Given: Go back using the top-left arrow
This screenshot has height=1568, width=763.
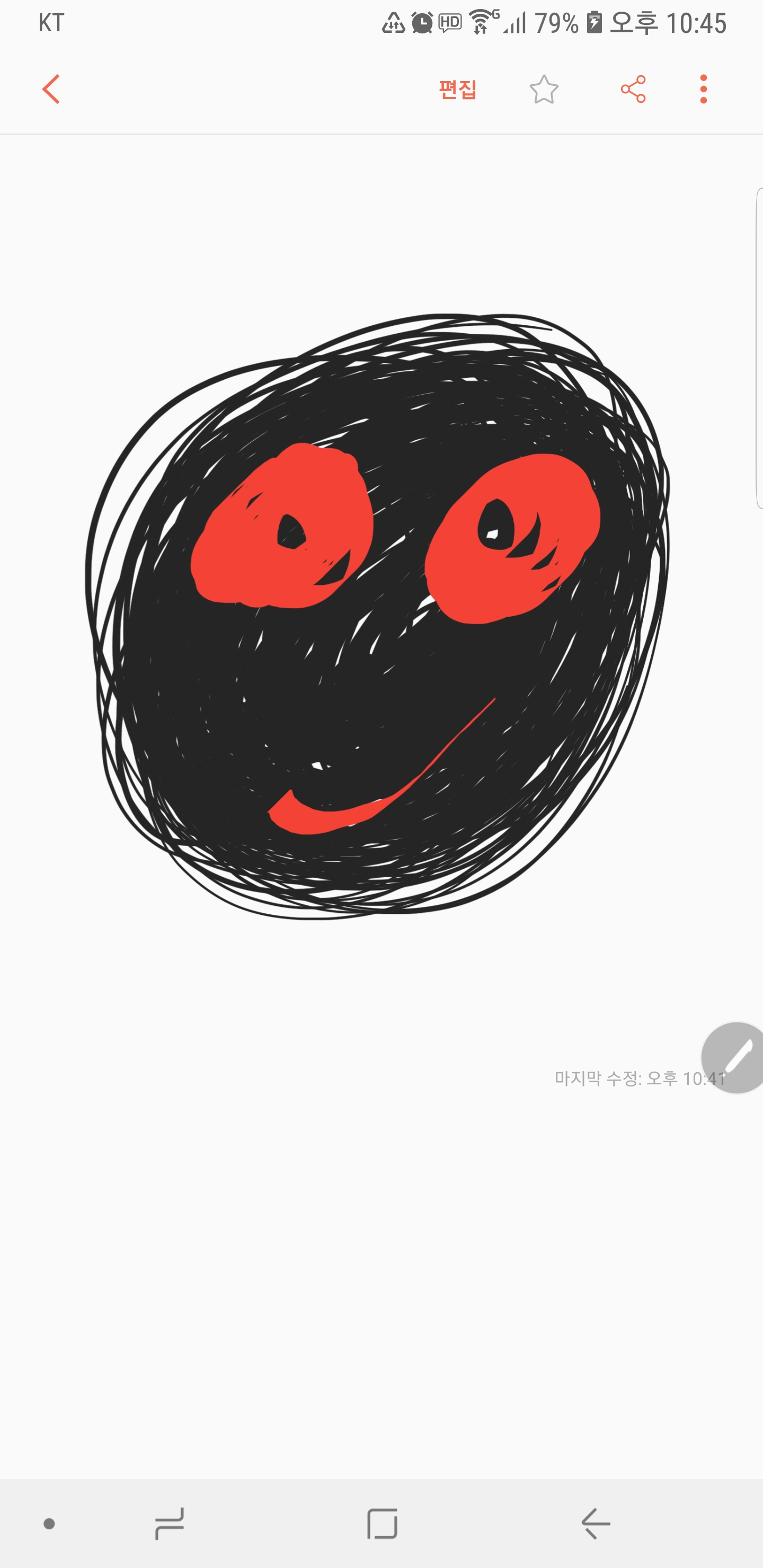Looking at the screenshot, I should tap(51, 90).
